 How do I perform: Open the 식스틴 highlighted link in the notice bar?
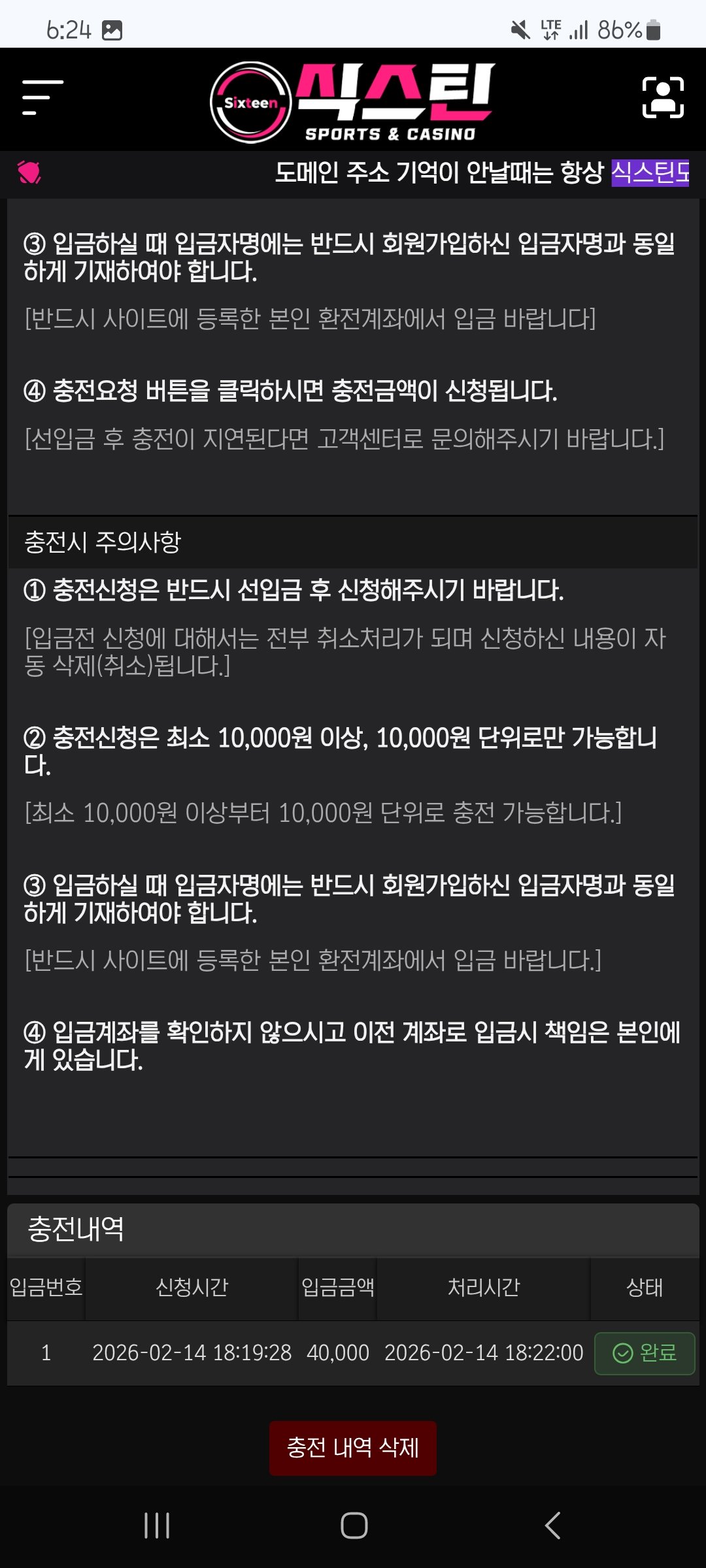click(650, 173)
